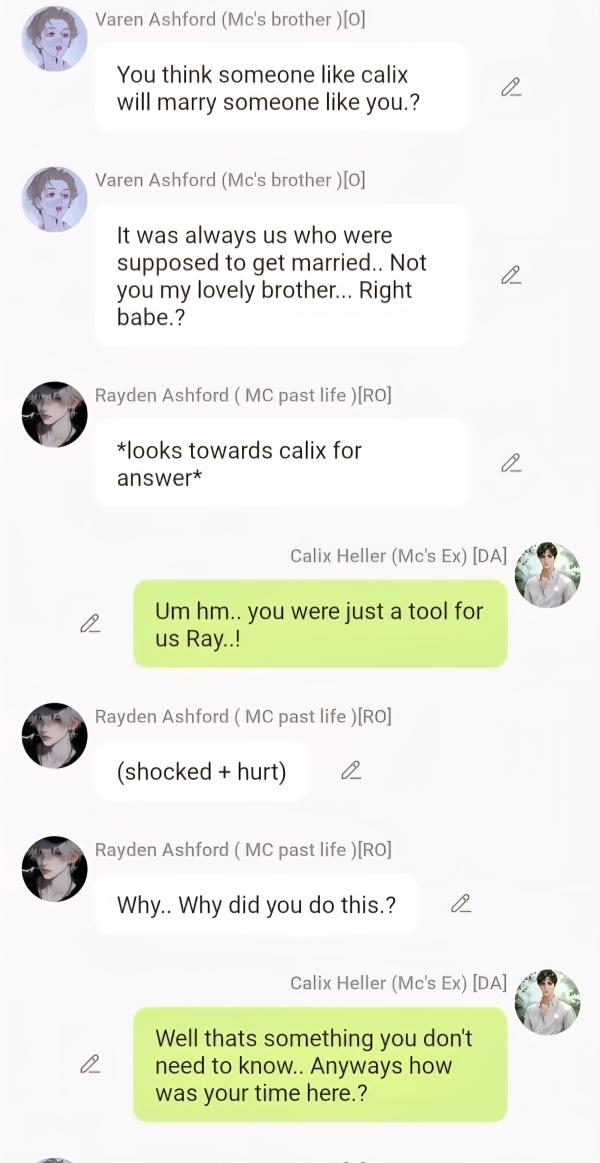Open Rayden Ashford's avatar beside "(shocked + hurt)"
This screenshot has height=1163, width=600.
point(54,735)
